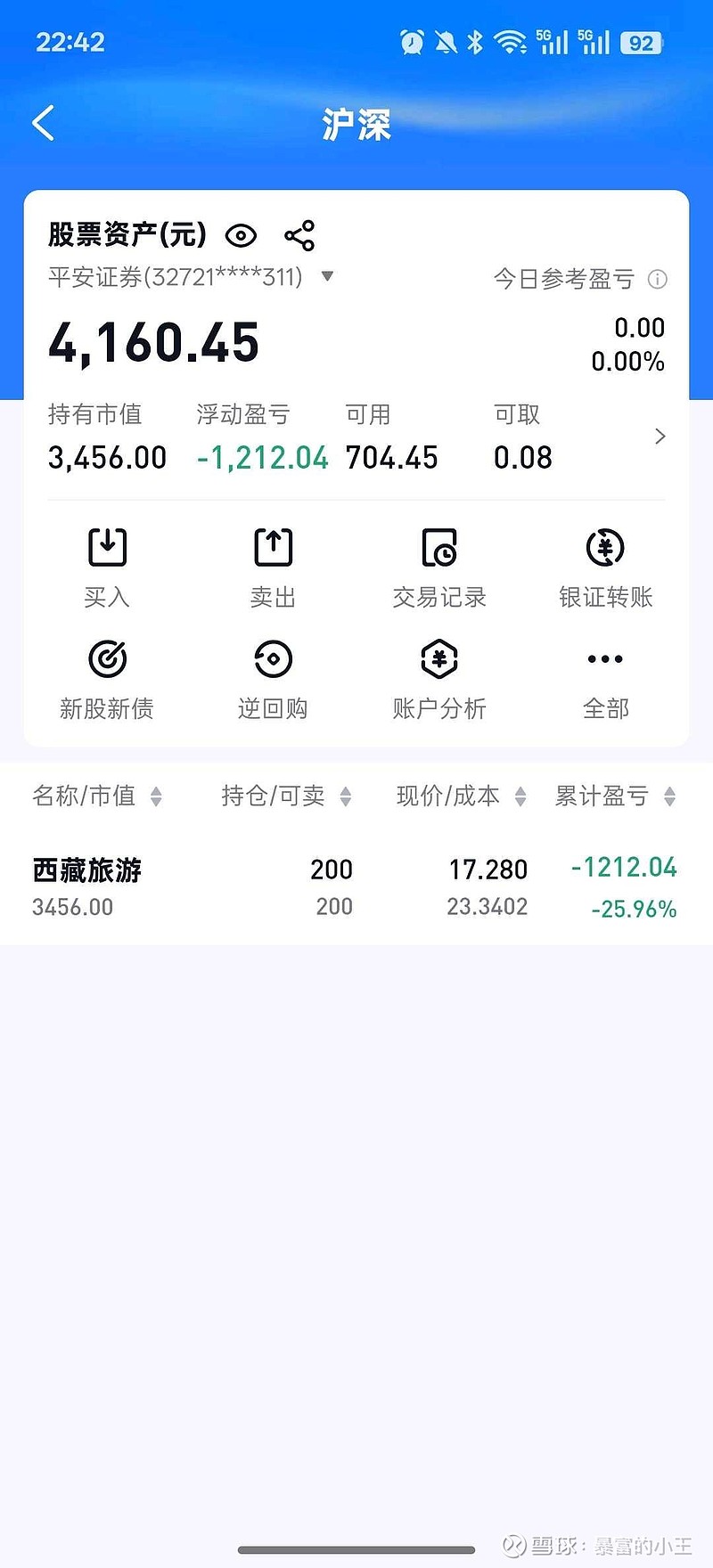Image resolution: width=713 pixels, height=1568 pixels.
Task: Open info icon beside 今日参考盈亏
Action: point(658,280)
